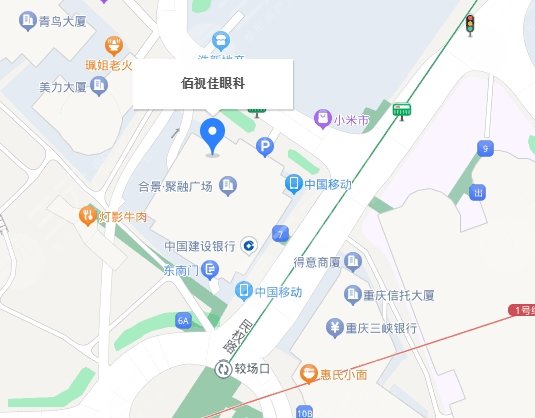
Task: Open the 得意商厦 building marker
Action: pos(353,262)
